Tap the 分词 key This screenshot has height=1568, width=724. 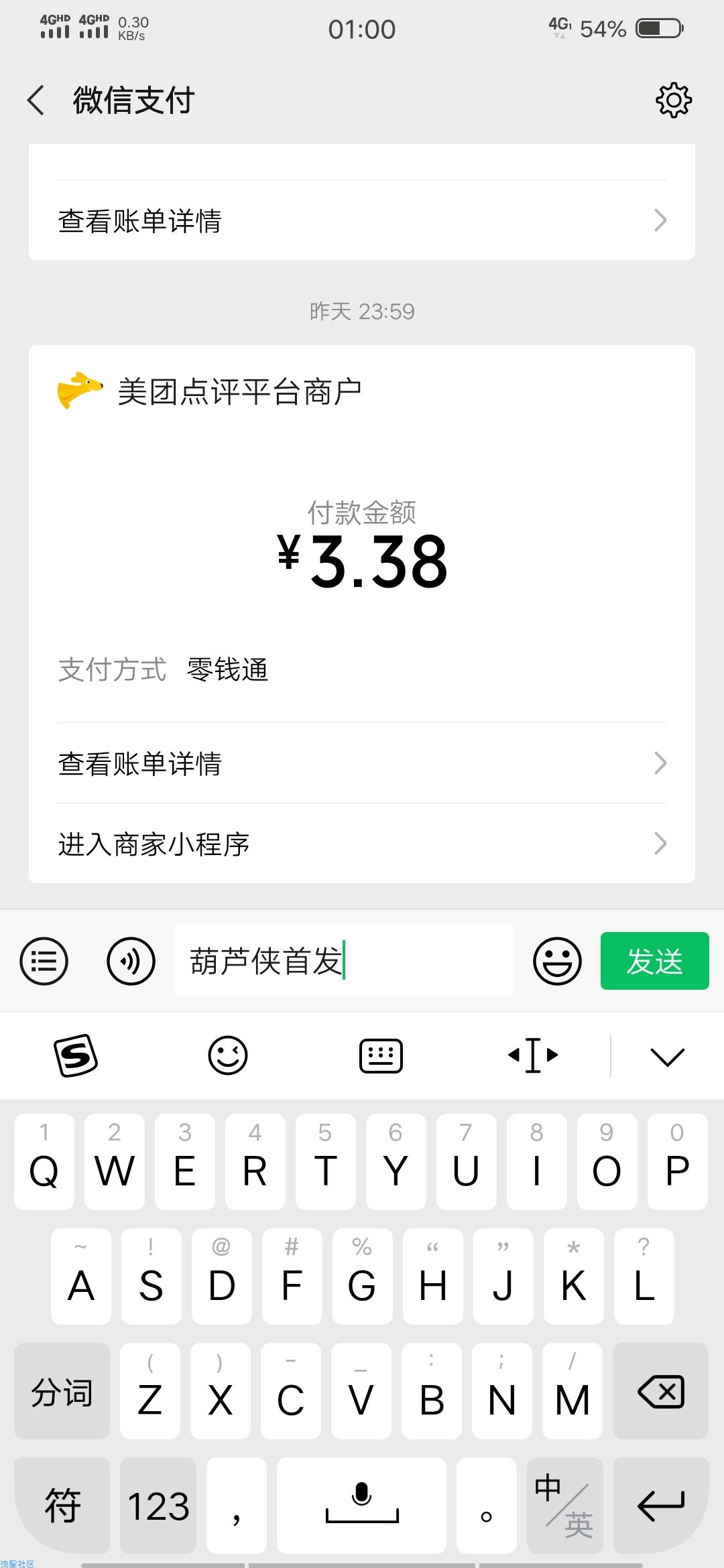62,1391
